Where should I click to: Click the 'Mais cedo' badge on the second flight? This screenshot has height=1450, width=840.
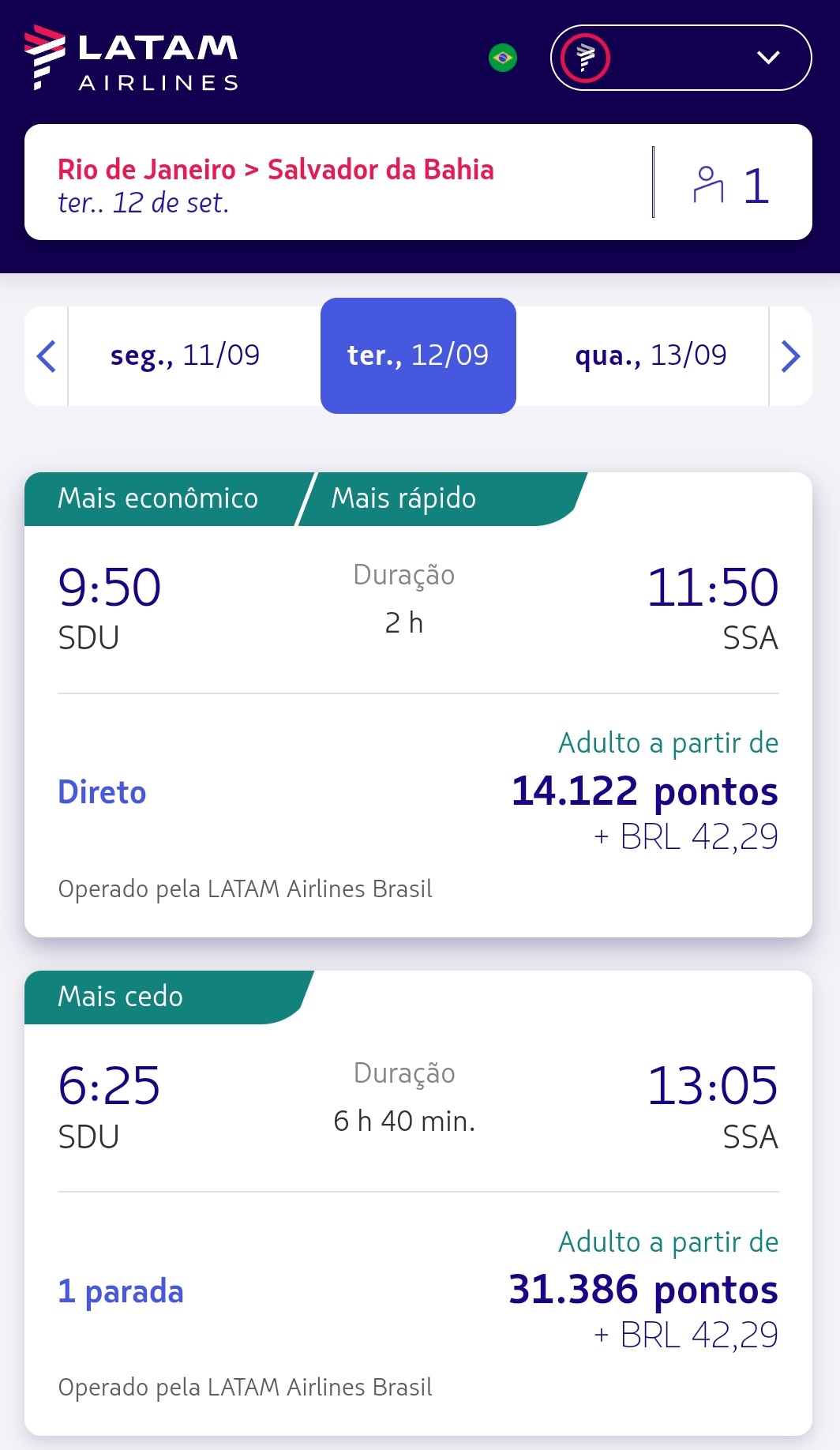pos(118,997)
